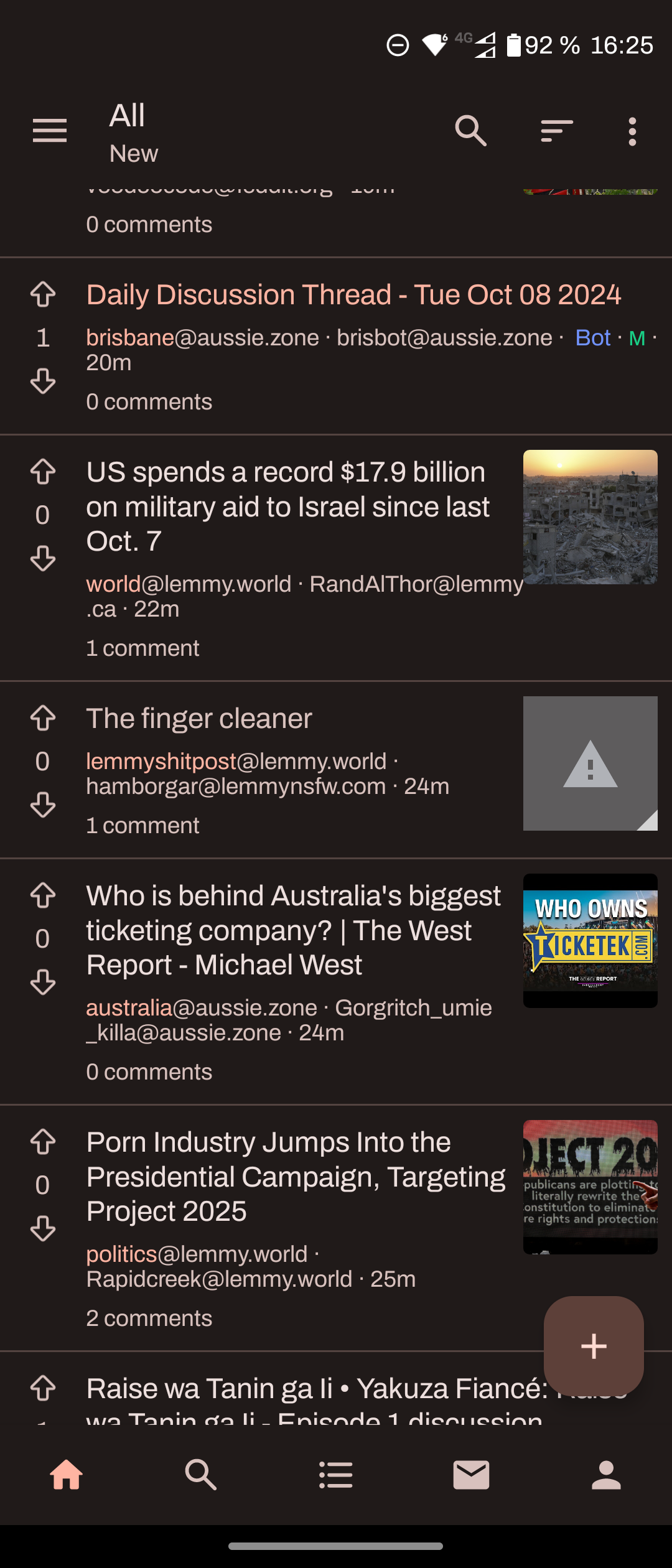
Task: Open the sort options icon
Action: click(x=556, y=131)
